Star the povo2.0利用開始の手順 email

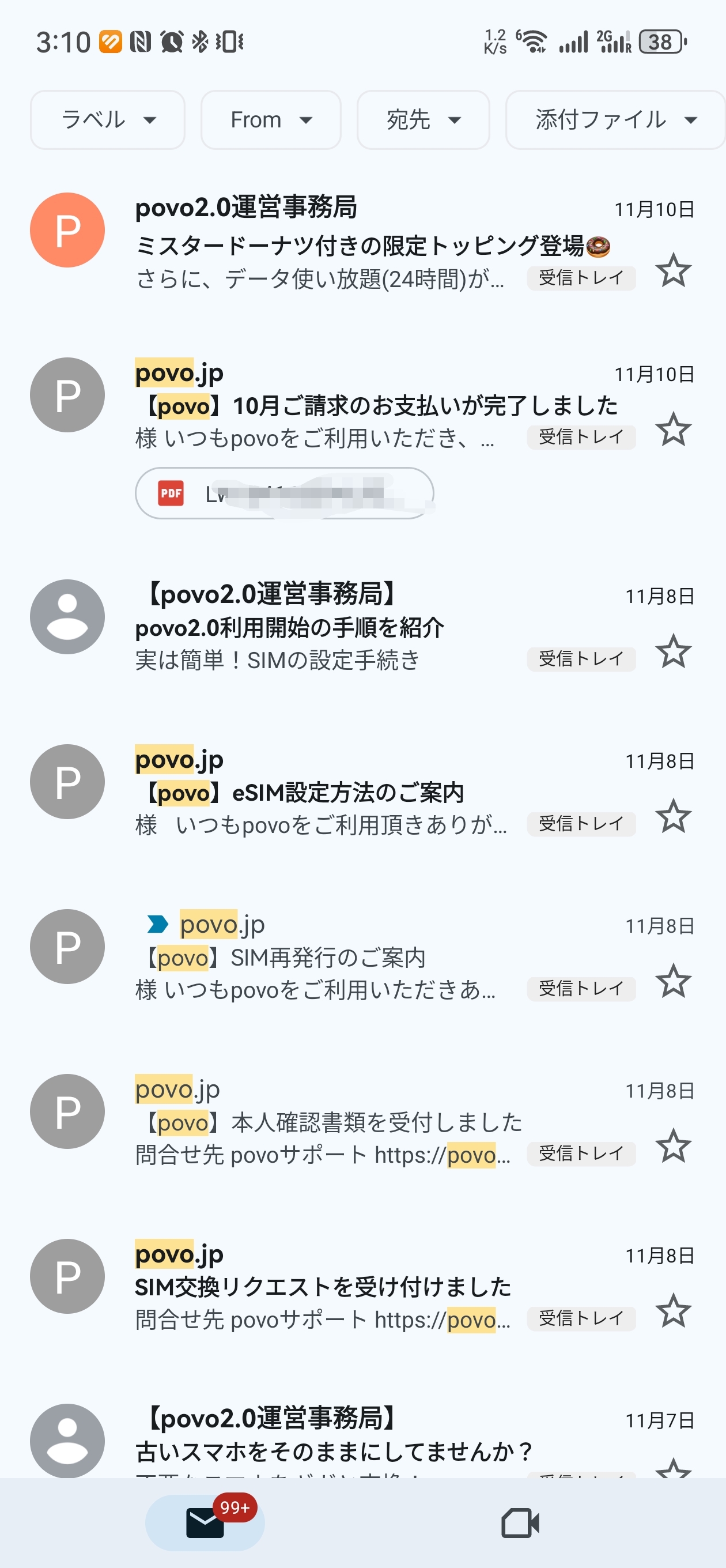(673, 652)
